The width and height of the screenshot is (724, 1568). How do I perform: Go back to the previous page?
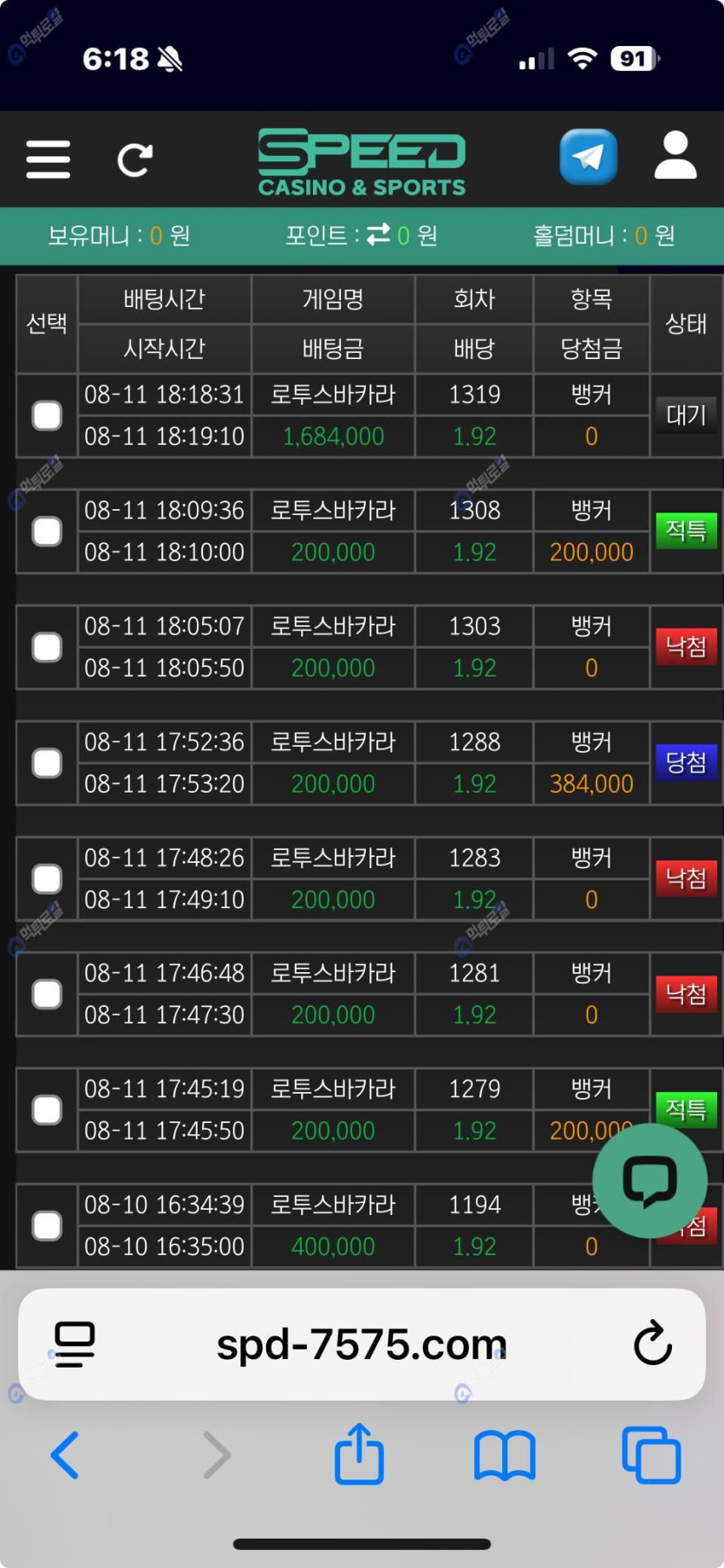click(x=65, y=1454)
